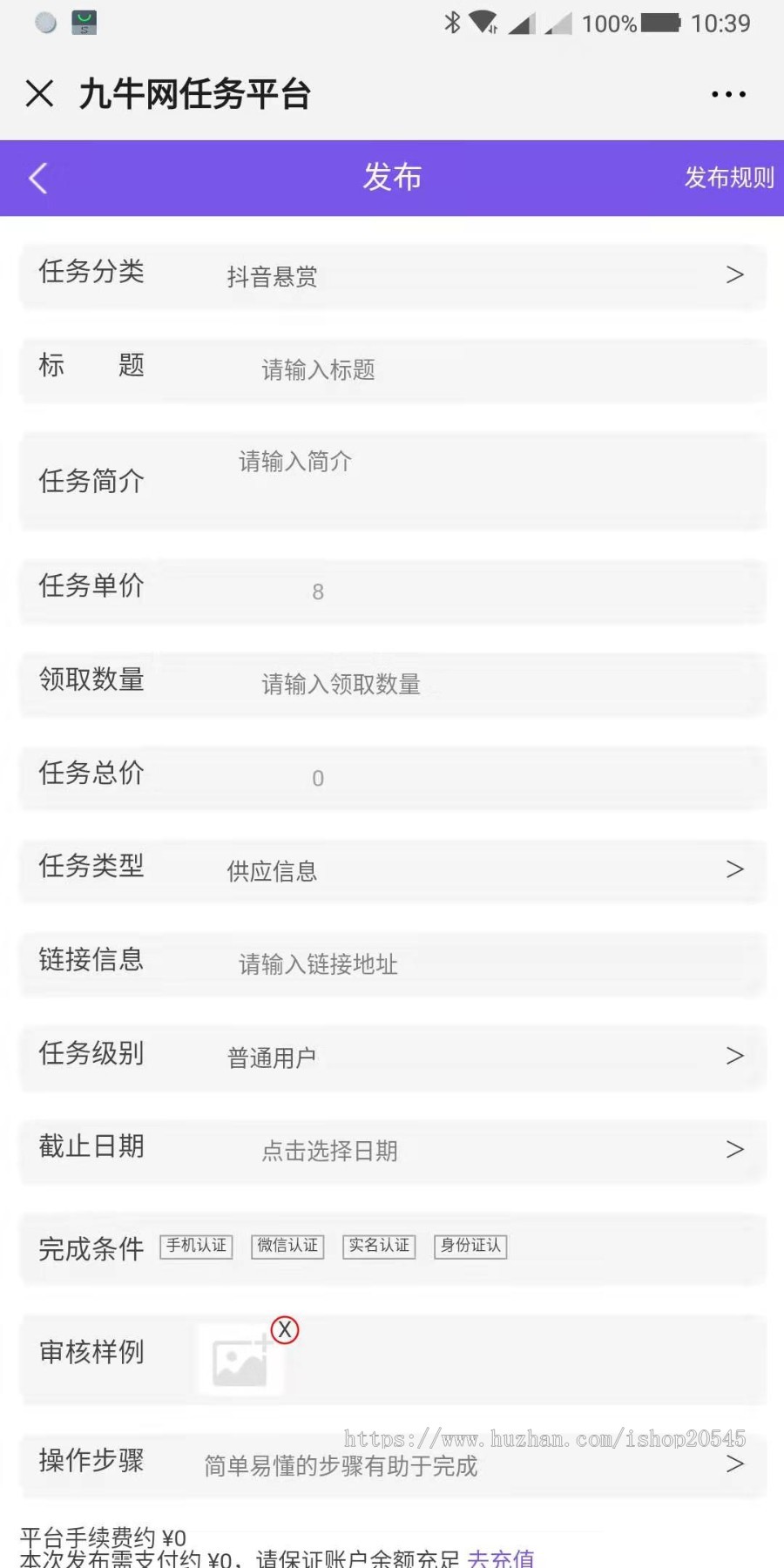Select the 身份证认 condition tag

tap(470, 1246)
